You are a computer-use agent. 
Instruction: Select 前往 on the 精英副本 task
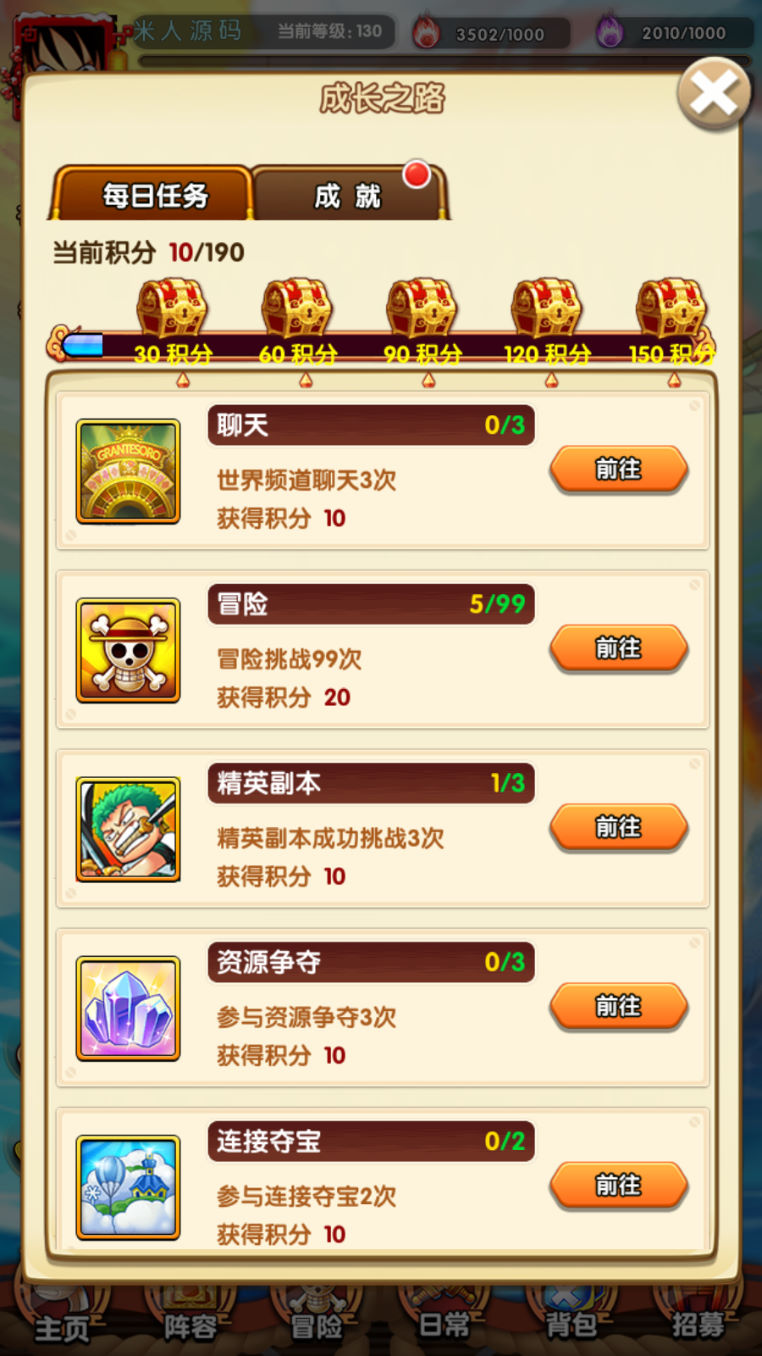[618, 827]
